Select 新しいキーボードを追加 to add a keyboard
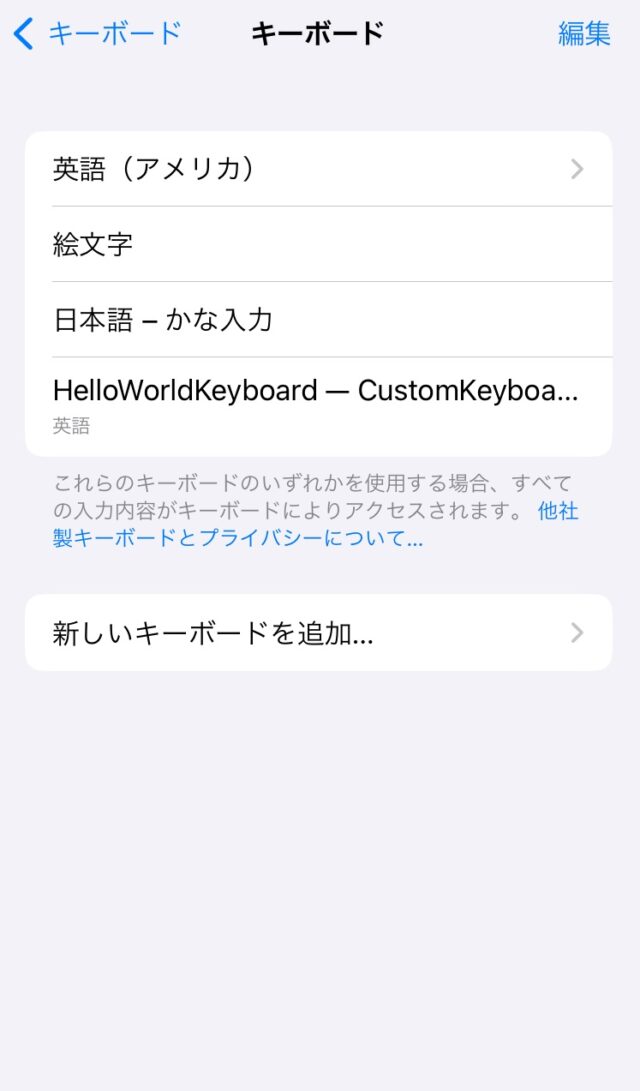640x1091 pixels. (x=319, y=632)
